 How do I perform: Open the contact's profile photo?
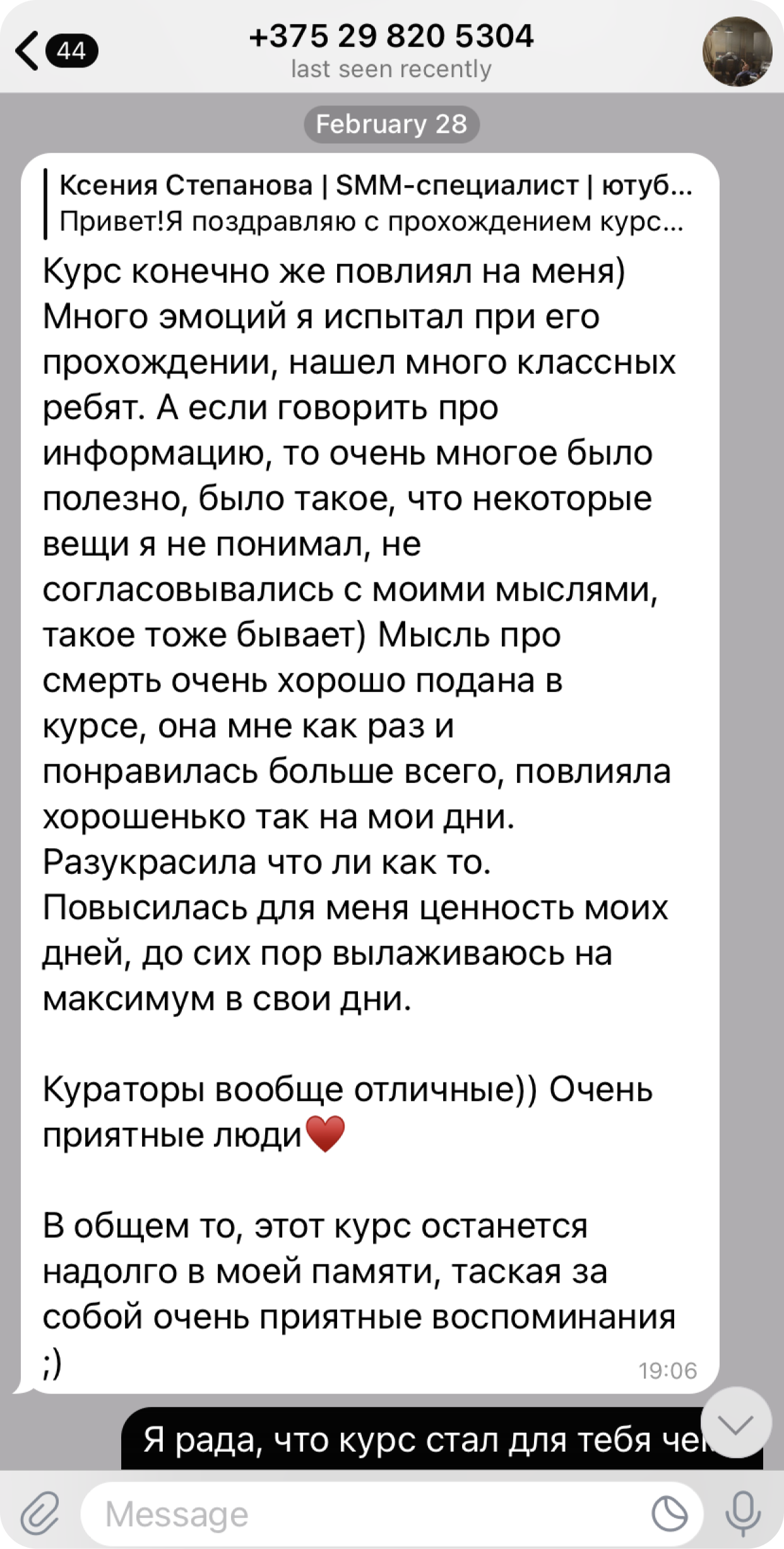coord(737,51)
